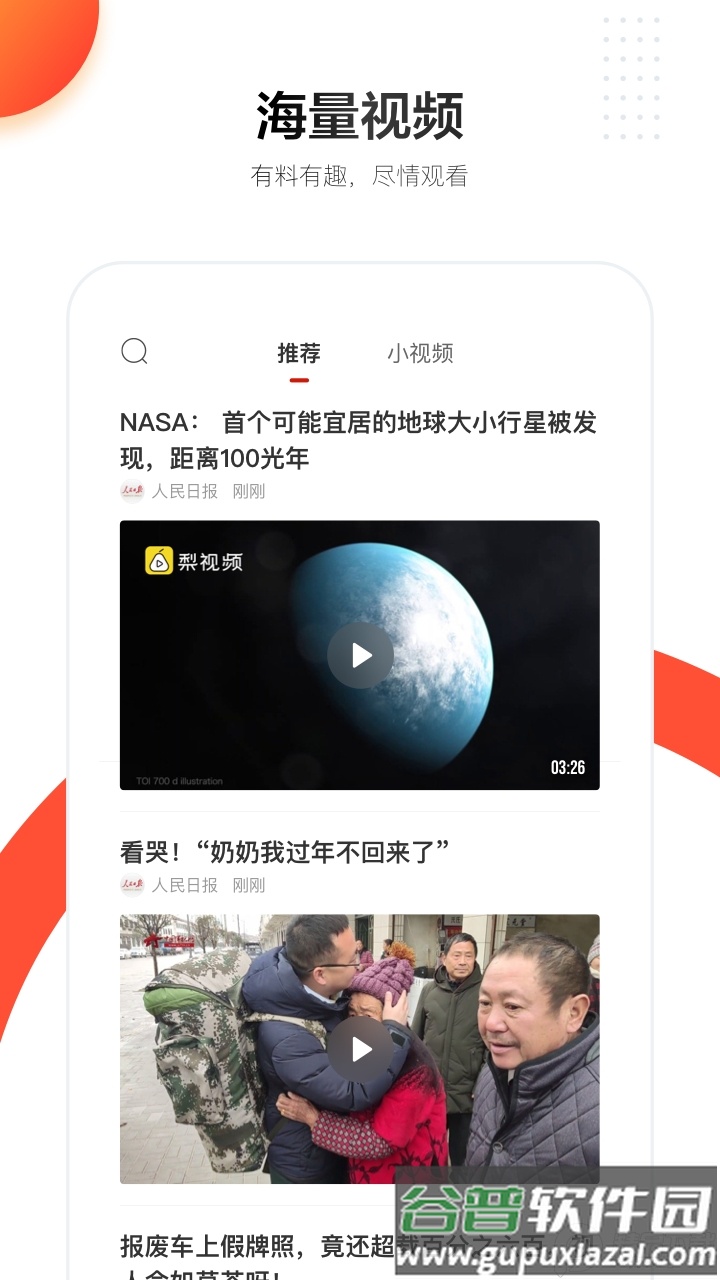Viewport: 720px width, 1280px height.
Task: Play the grandma reunion video
Action: [359, 1050]
